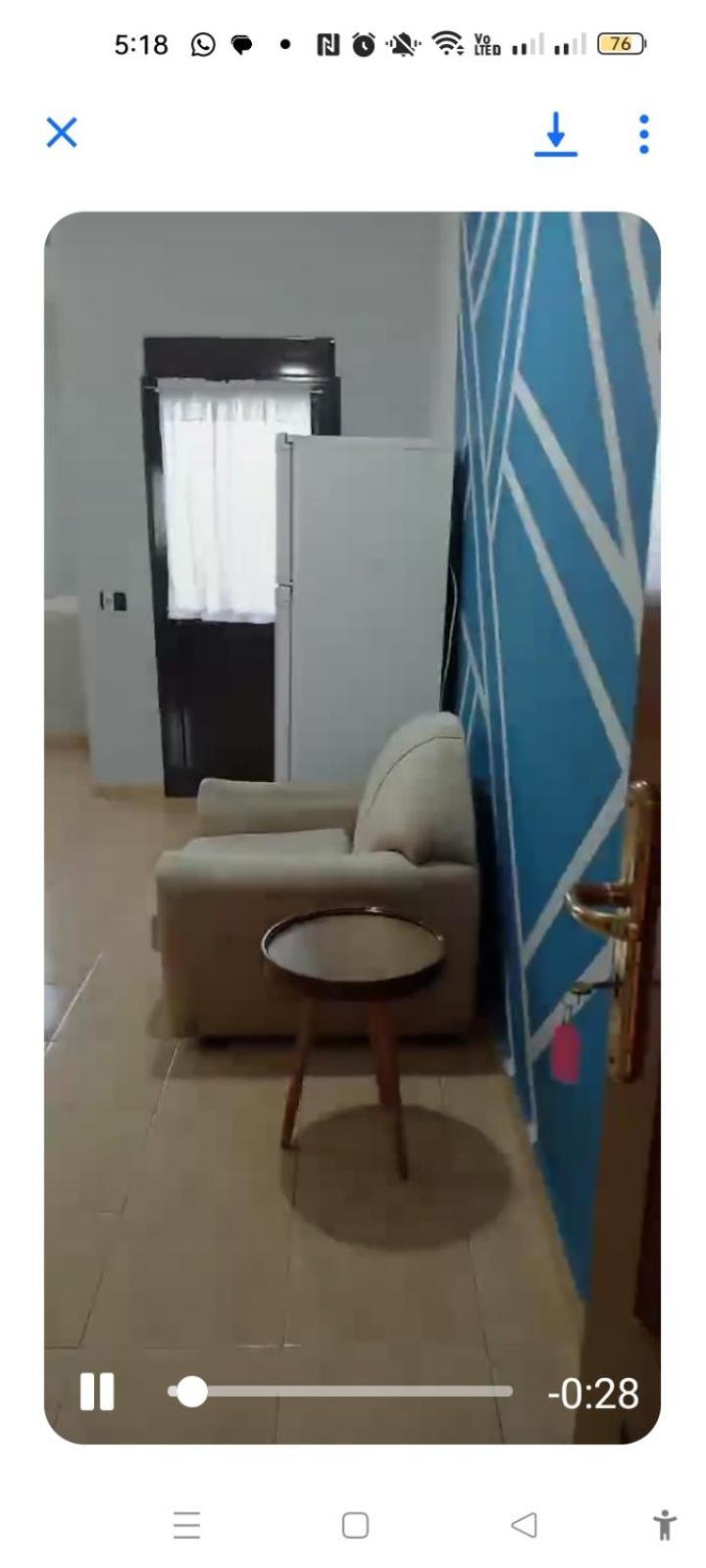Open the accessibility shortcut
The image size is (706, 1568).
(x=664, y=1525)
